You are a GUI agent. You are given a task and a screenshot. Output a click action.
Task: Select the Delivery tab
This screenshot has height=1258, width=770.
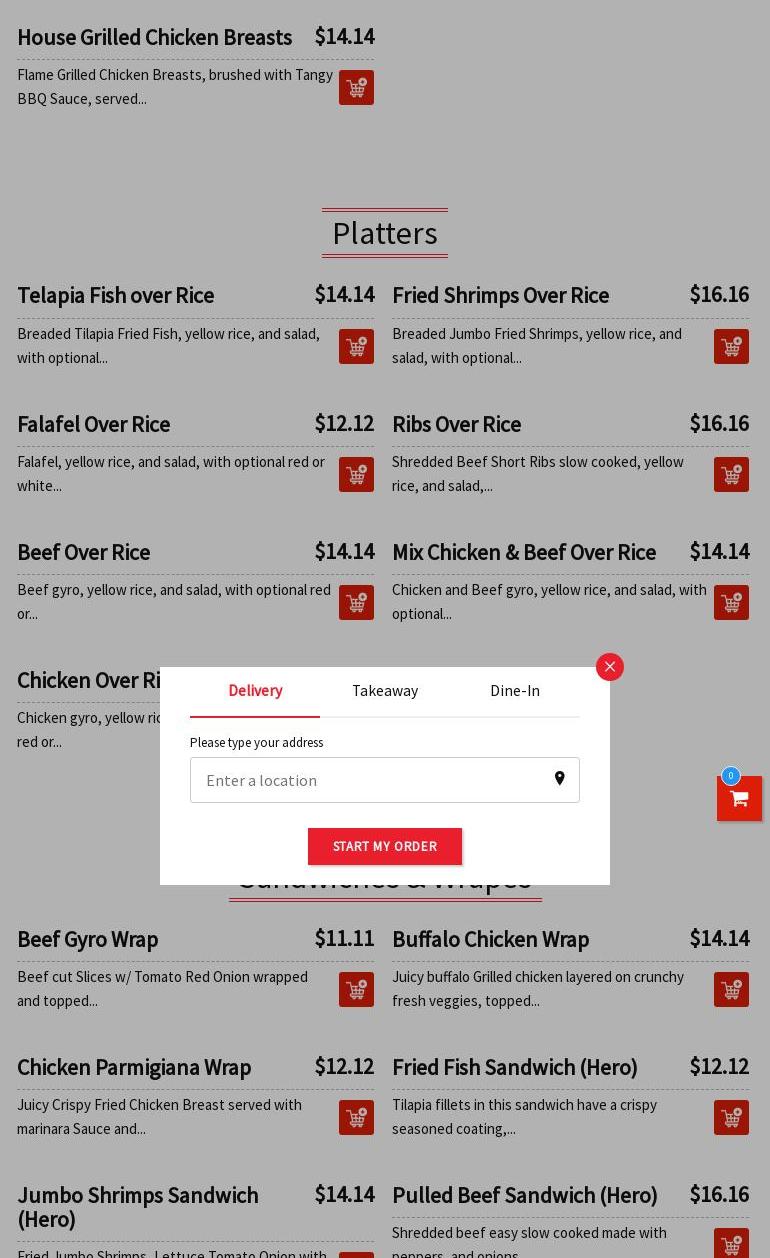coord(255,691)
